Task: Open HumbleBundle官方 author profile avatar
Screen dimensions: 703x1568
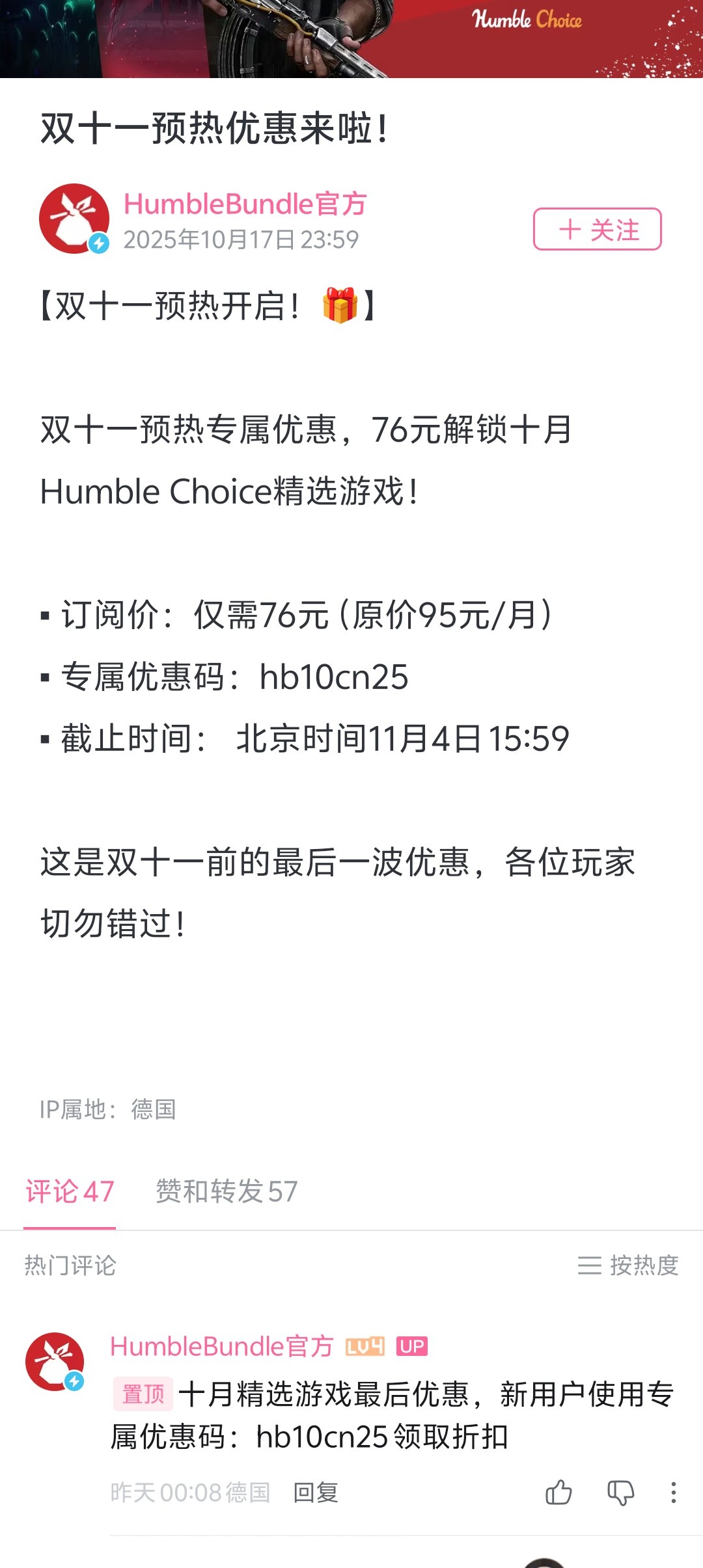Action: [x=74, y=219]
